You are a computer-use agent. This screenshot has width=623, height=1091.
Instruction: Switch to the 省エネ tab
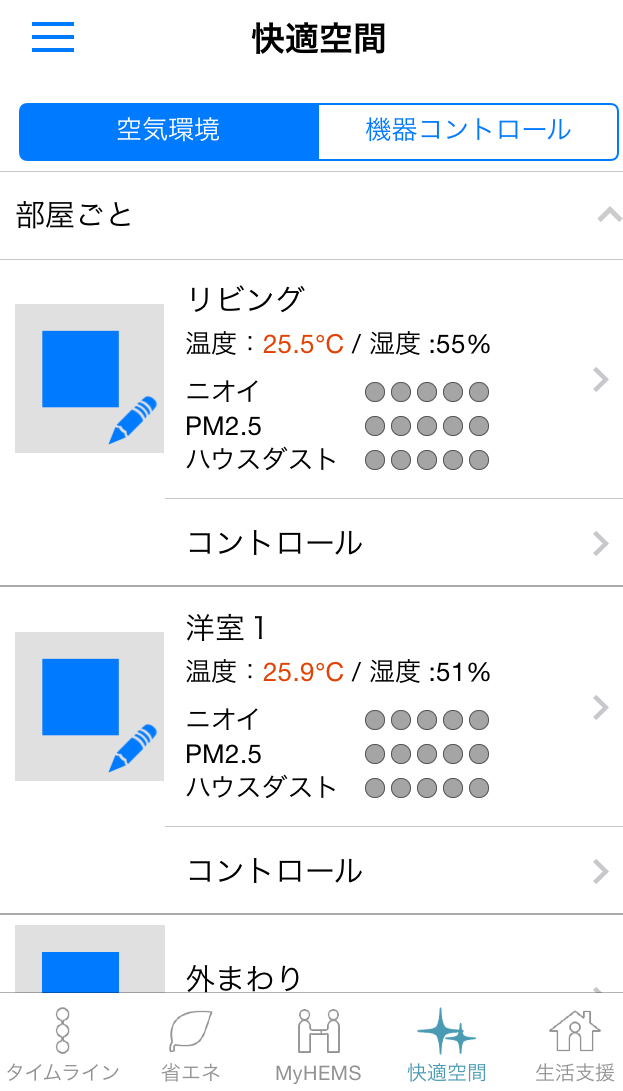[190, 1045]
